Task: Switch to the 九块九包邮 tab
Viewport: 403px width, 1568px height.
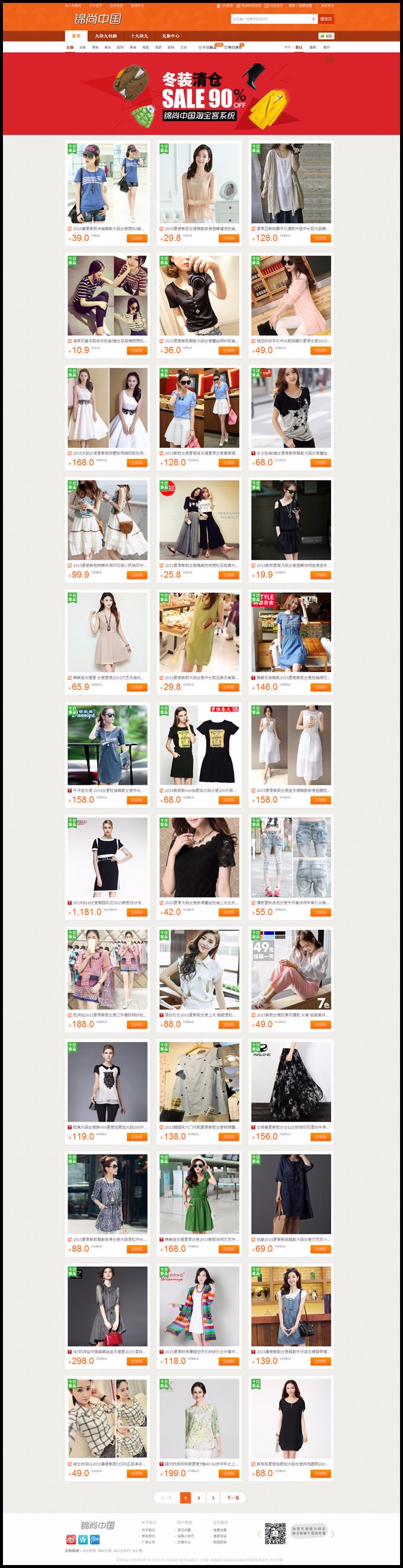Action: (x=106, y=36)
